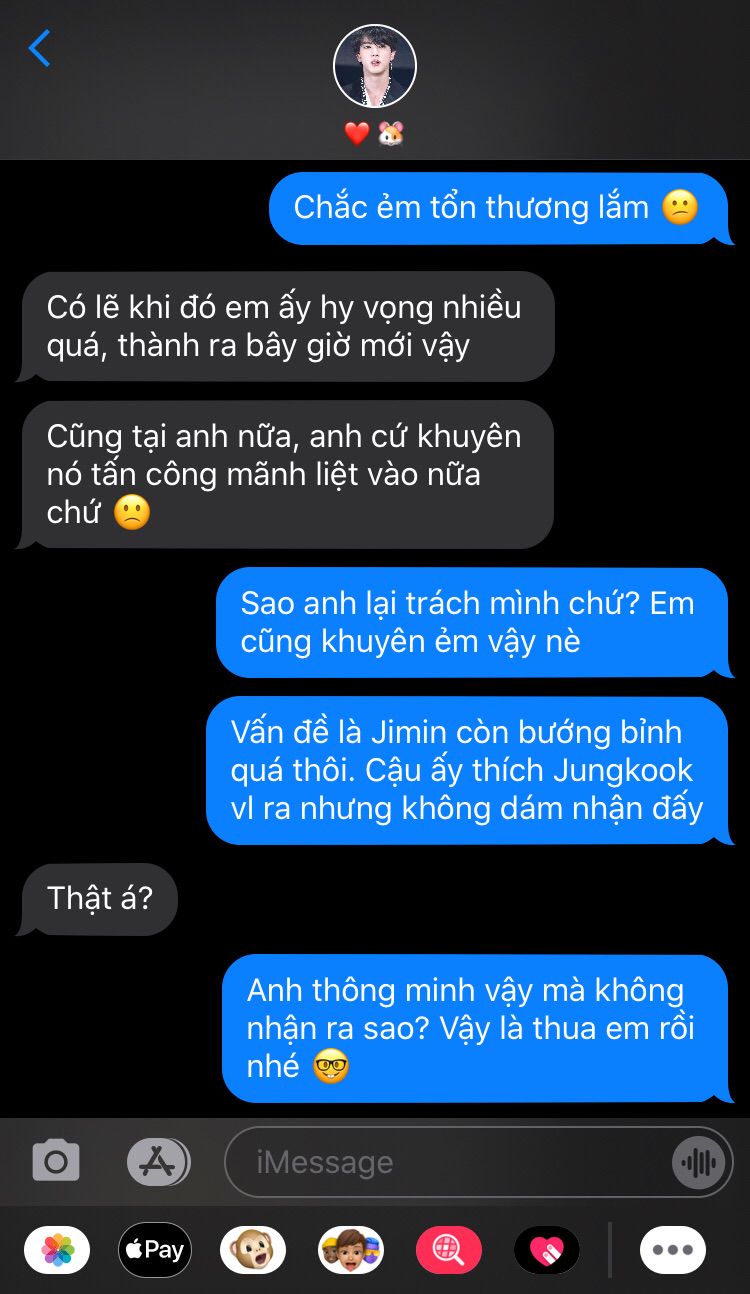Open Memoji stickers
The width and height of the screenshot is (750, 1294).
coord(351,1250)
